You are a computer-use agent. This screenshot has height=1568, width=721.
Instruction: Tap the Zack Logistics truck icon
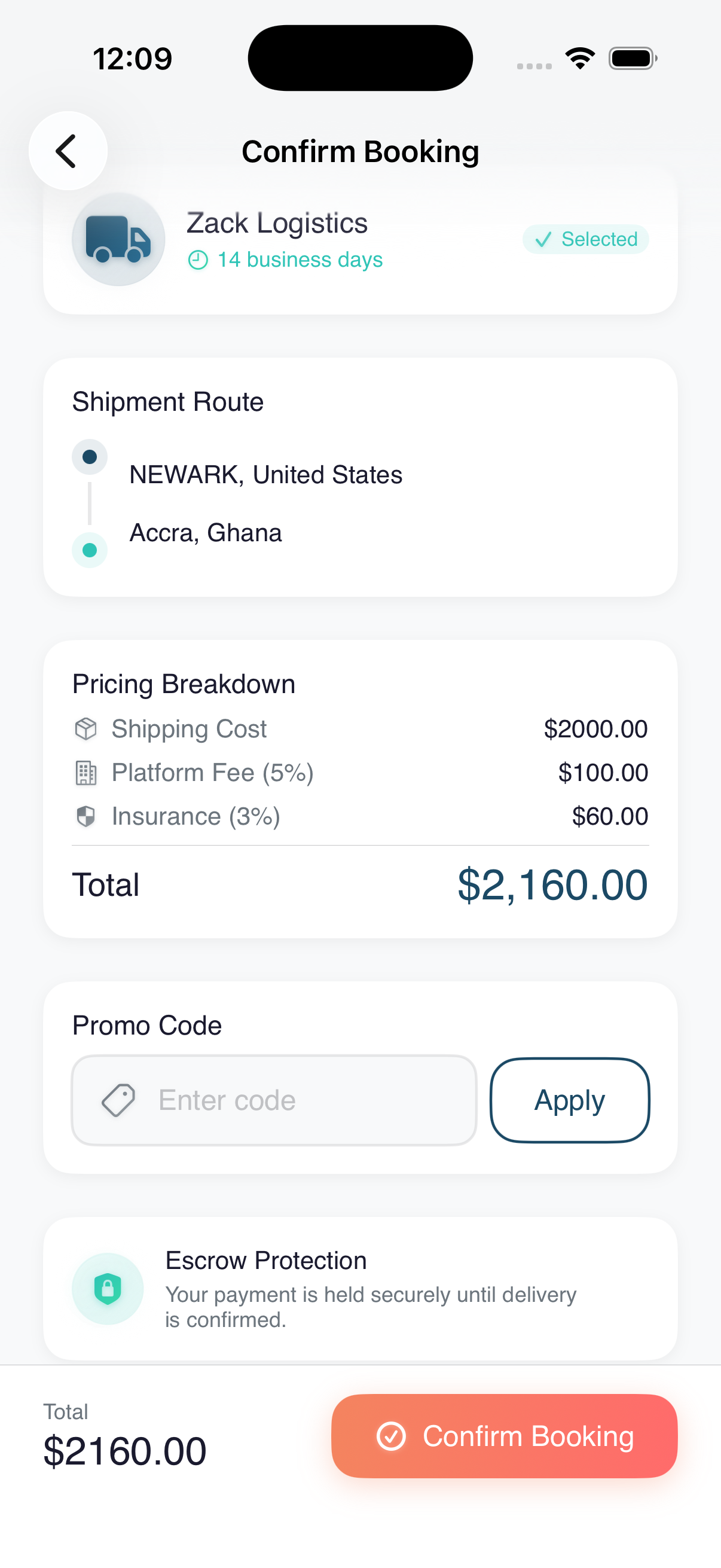(x=118, y=239)
